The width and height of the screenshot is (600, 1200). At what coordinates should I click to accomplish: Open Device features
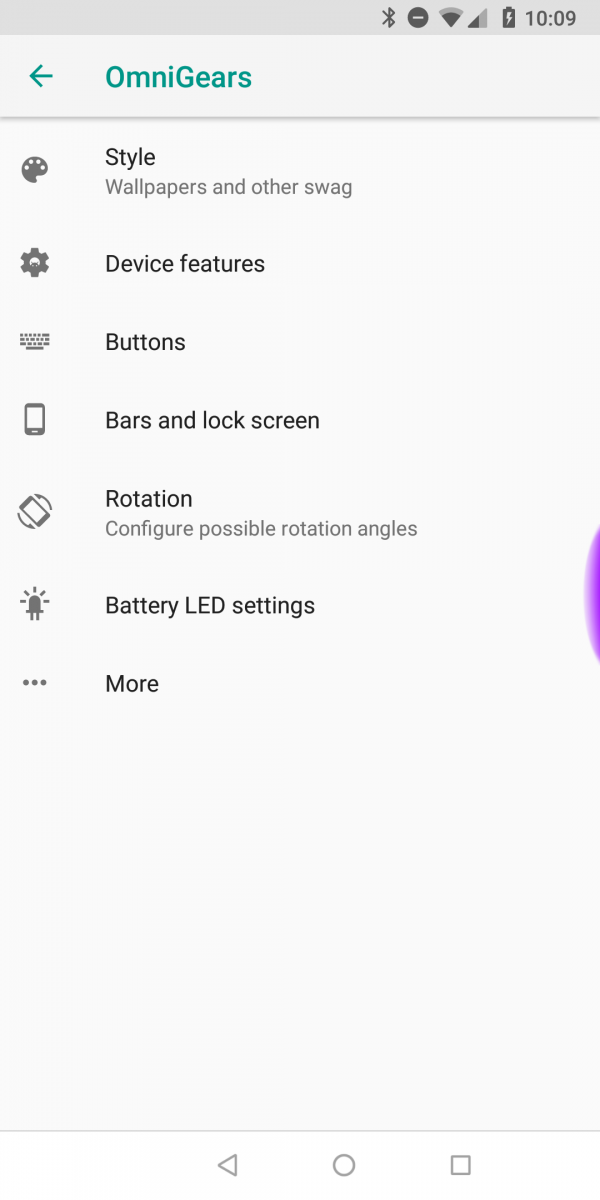pos(300,263)
